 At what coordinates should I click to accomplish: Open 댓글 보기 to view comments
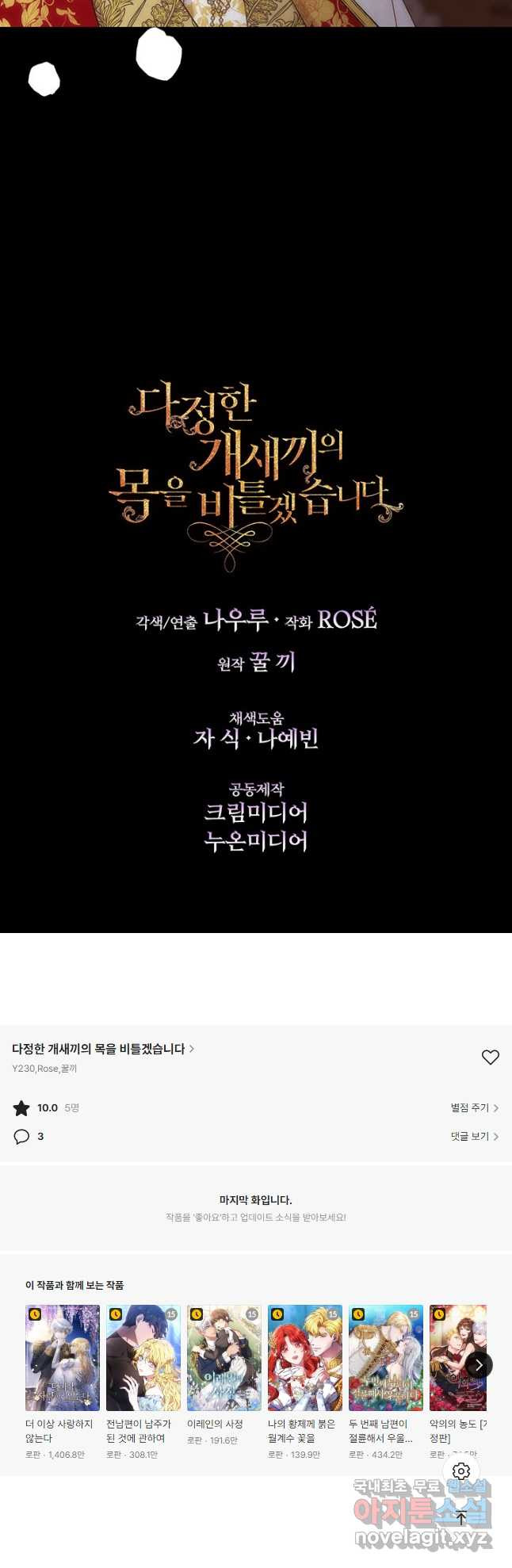pos(474,1136)
